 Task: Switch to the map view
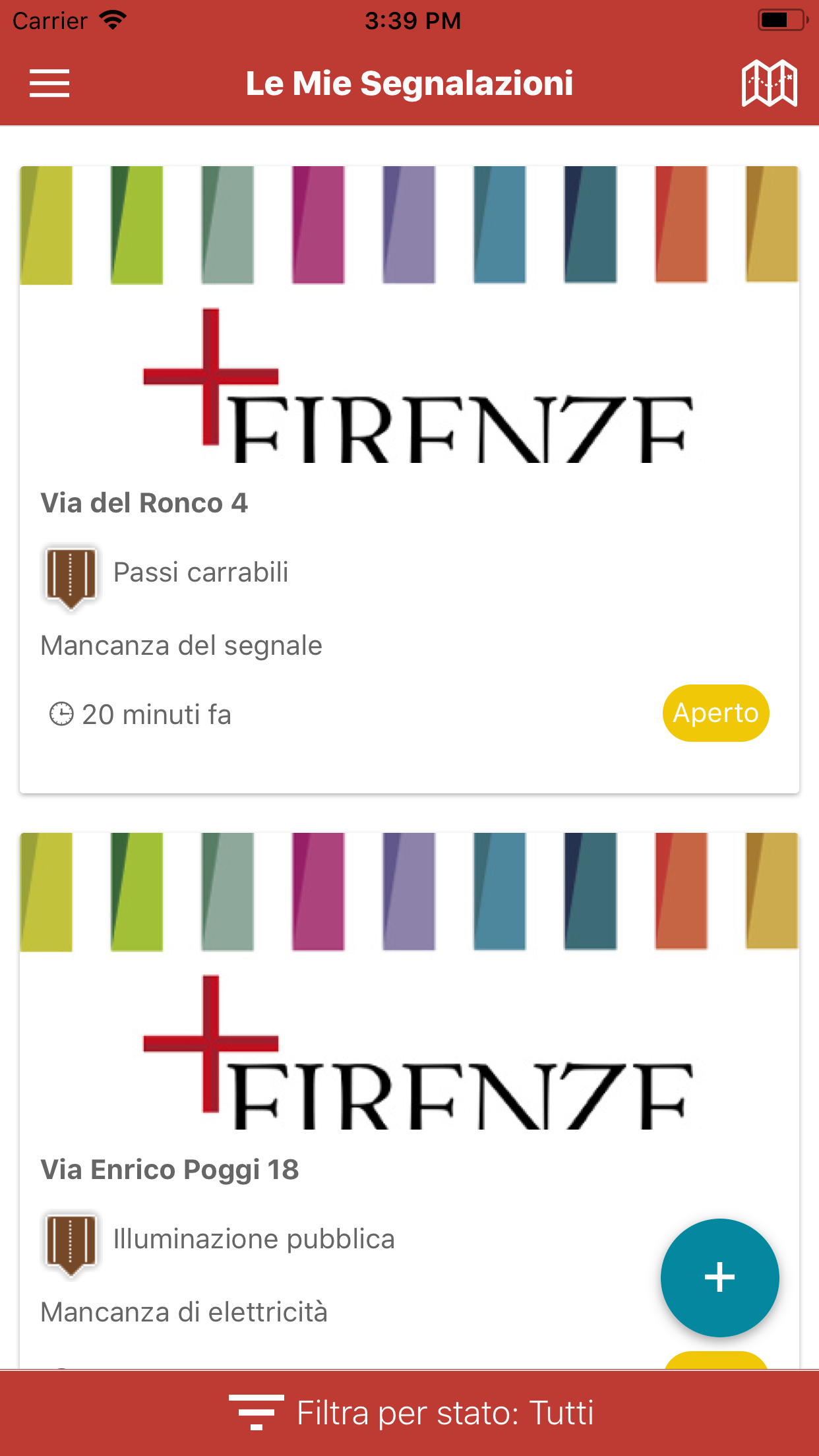click(x=769, y=84)
